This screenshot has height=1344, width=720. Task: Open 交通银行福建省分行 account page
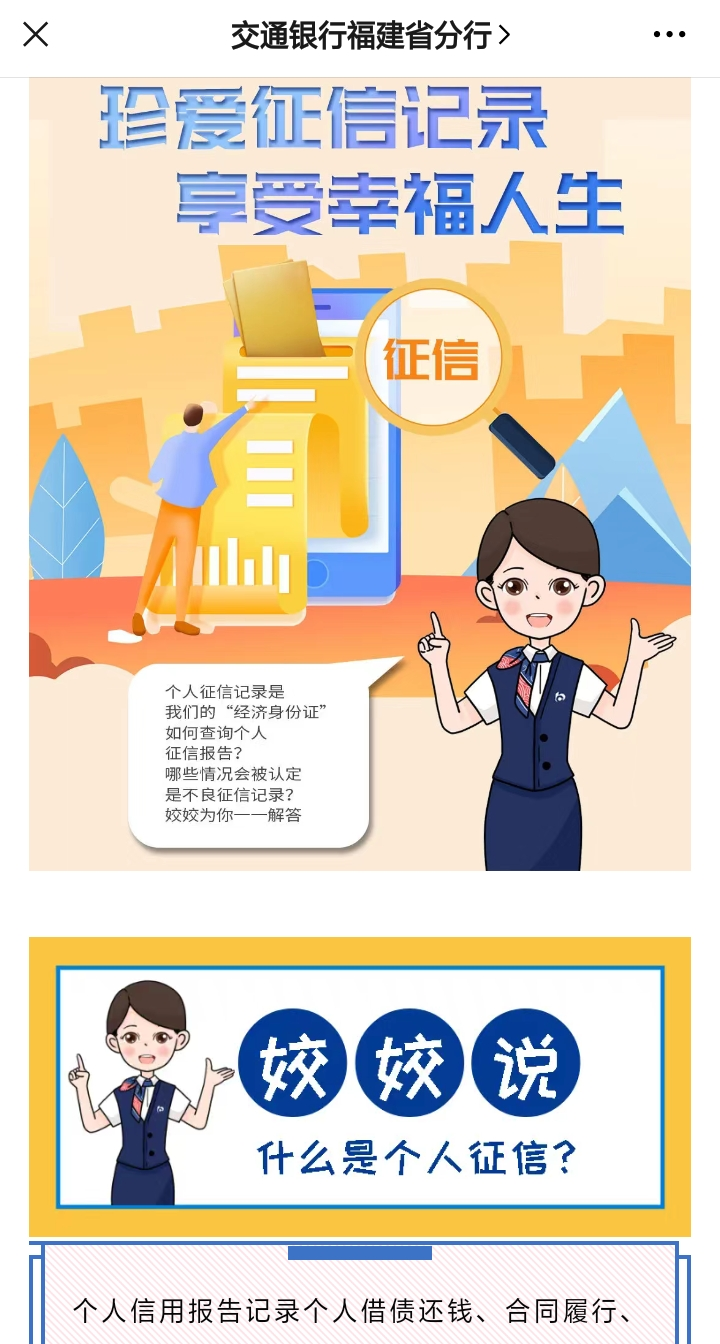[370, 36]
